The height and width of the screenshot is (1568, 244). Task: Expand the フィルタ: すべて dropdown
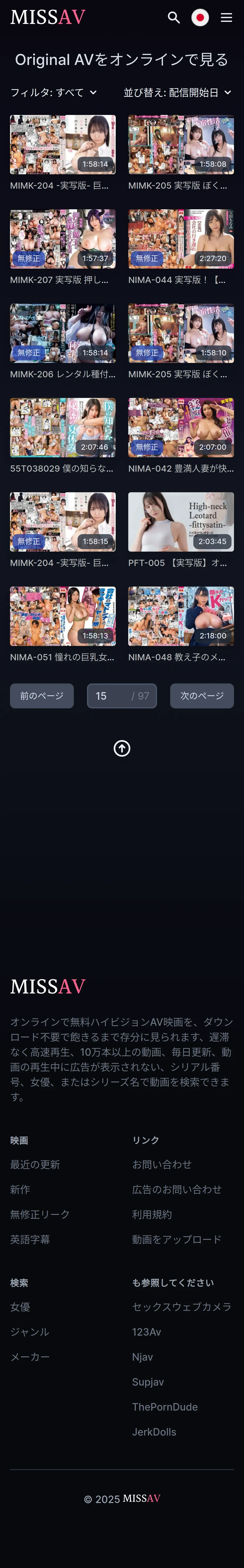click(x=54, y=92)
